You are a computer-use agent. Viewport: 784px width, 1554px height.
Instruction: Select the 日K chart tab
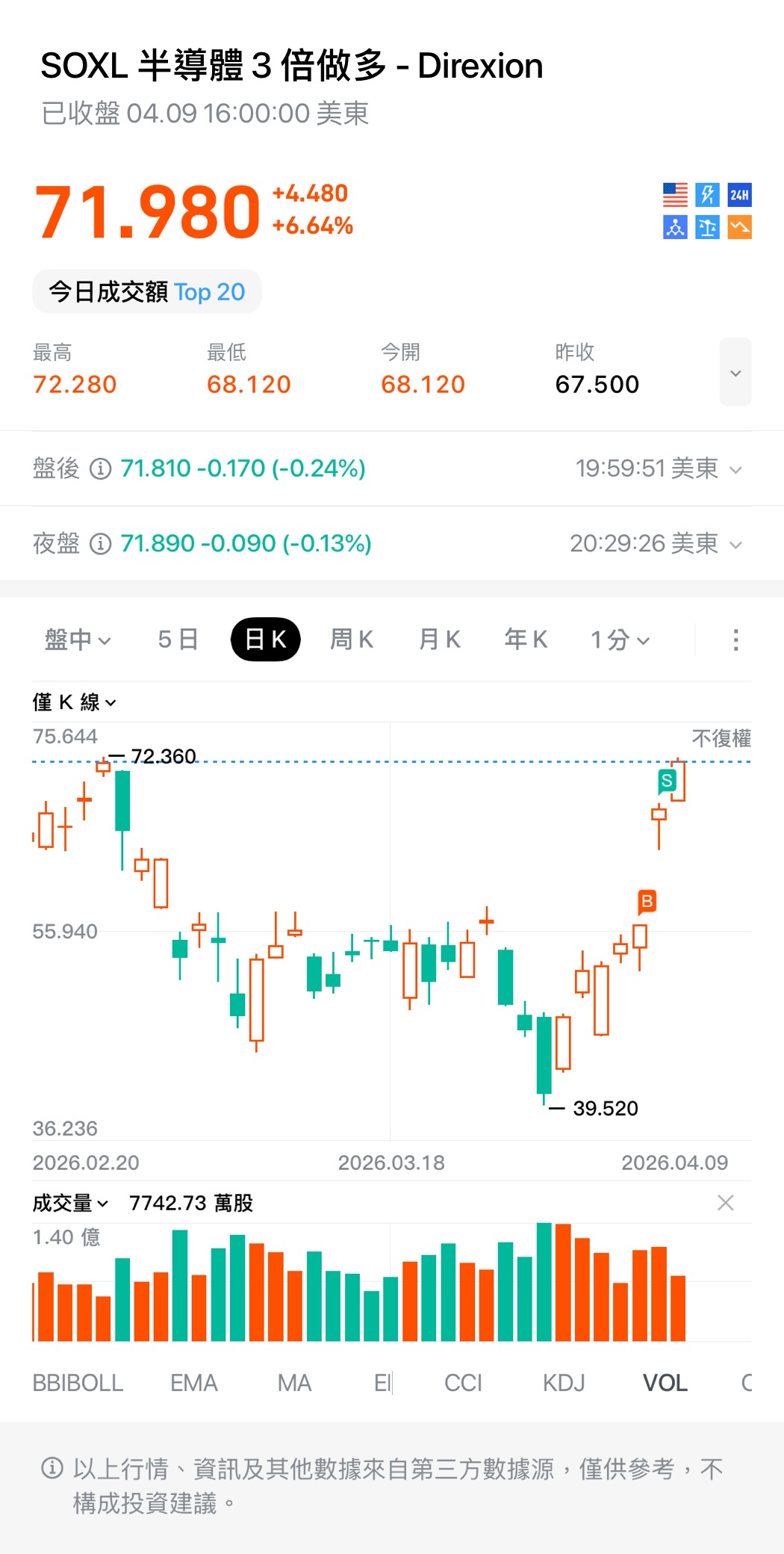coord(266,640)
